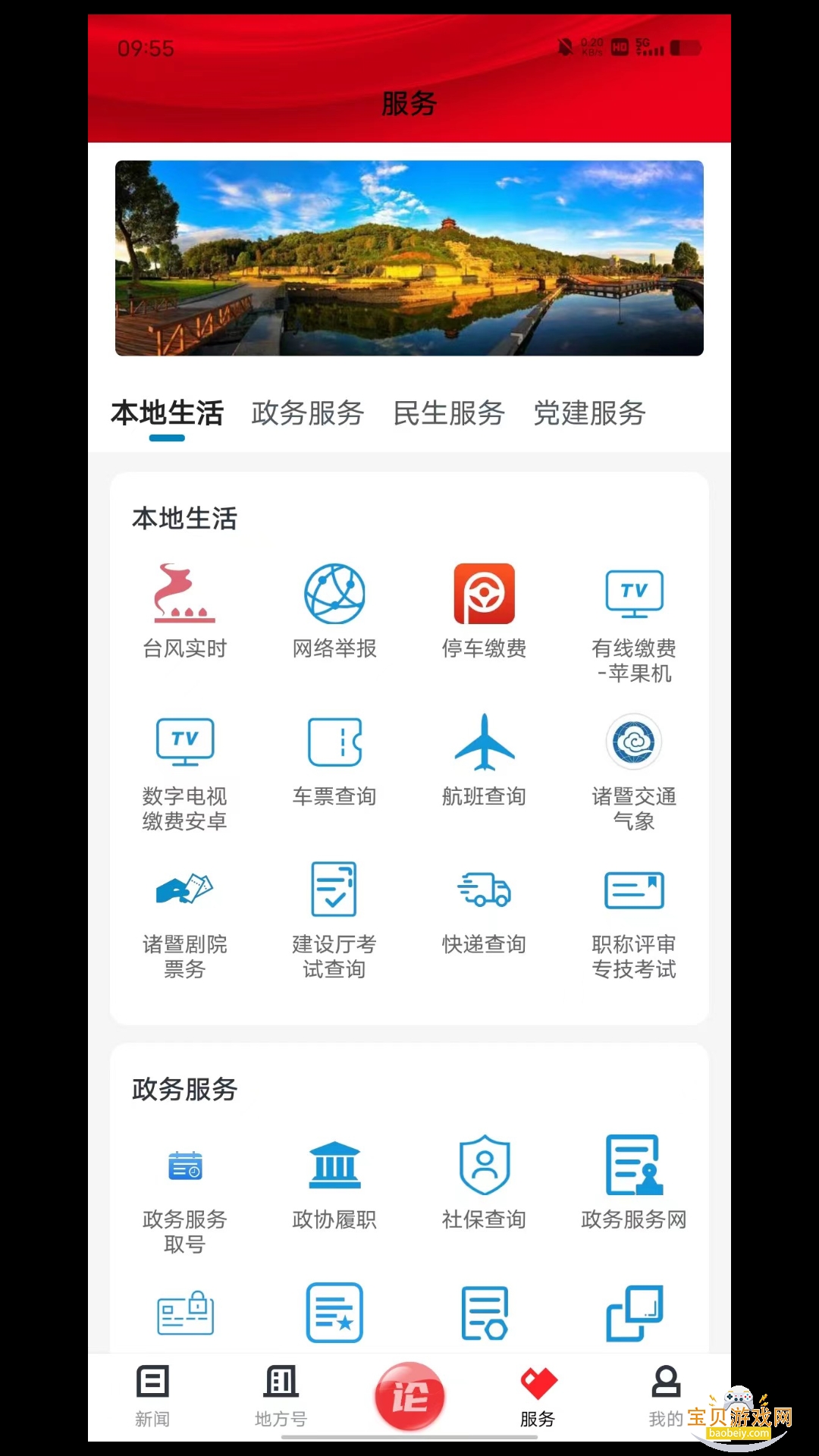Switch to the 党建服务 tab

click(x=591, y=414)
